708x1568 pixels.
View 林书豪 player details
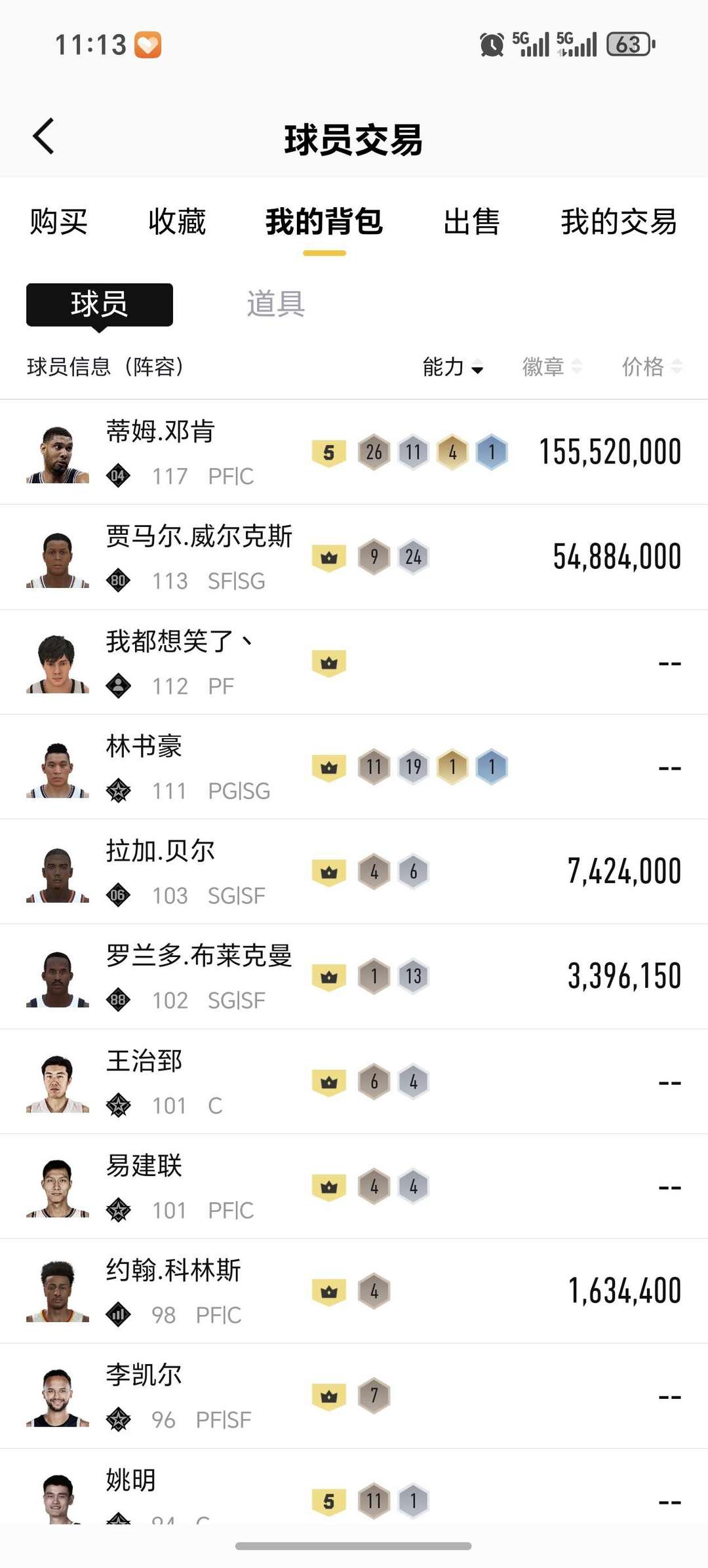[x=144, y=747]
